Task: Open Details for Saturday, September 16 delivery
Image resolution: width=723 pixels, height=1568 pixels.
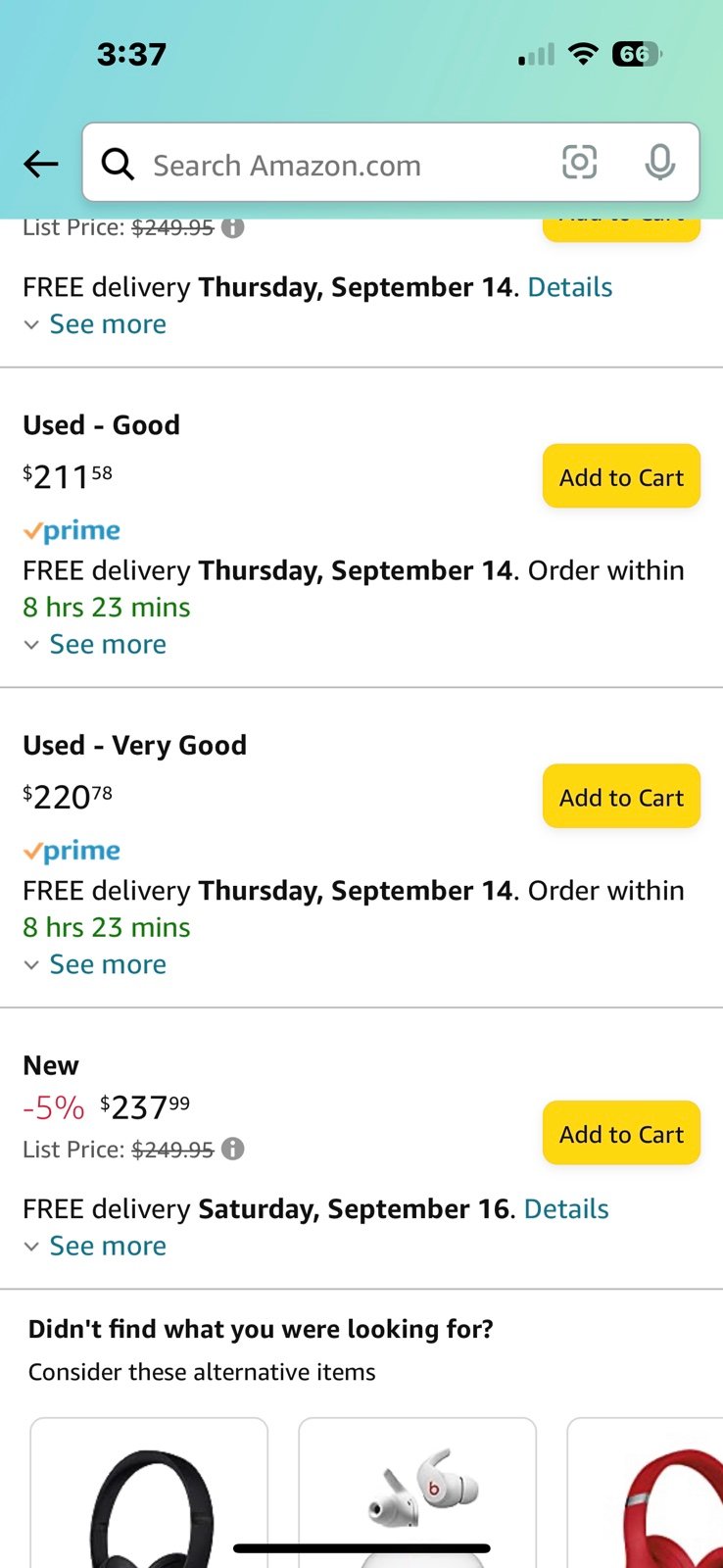Action: (566, 1209)
